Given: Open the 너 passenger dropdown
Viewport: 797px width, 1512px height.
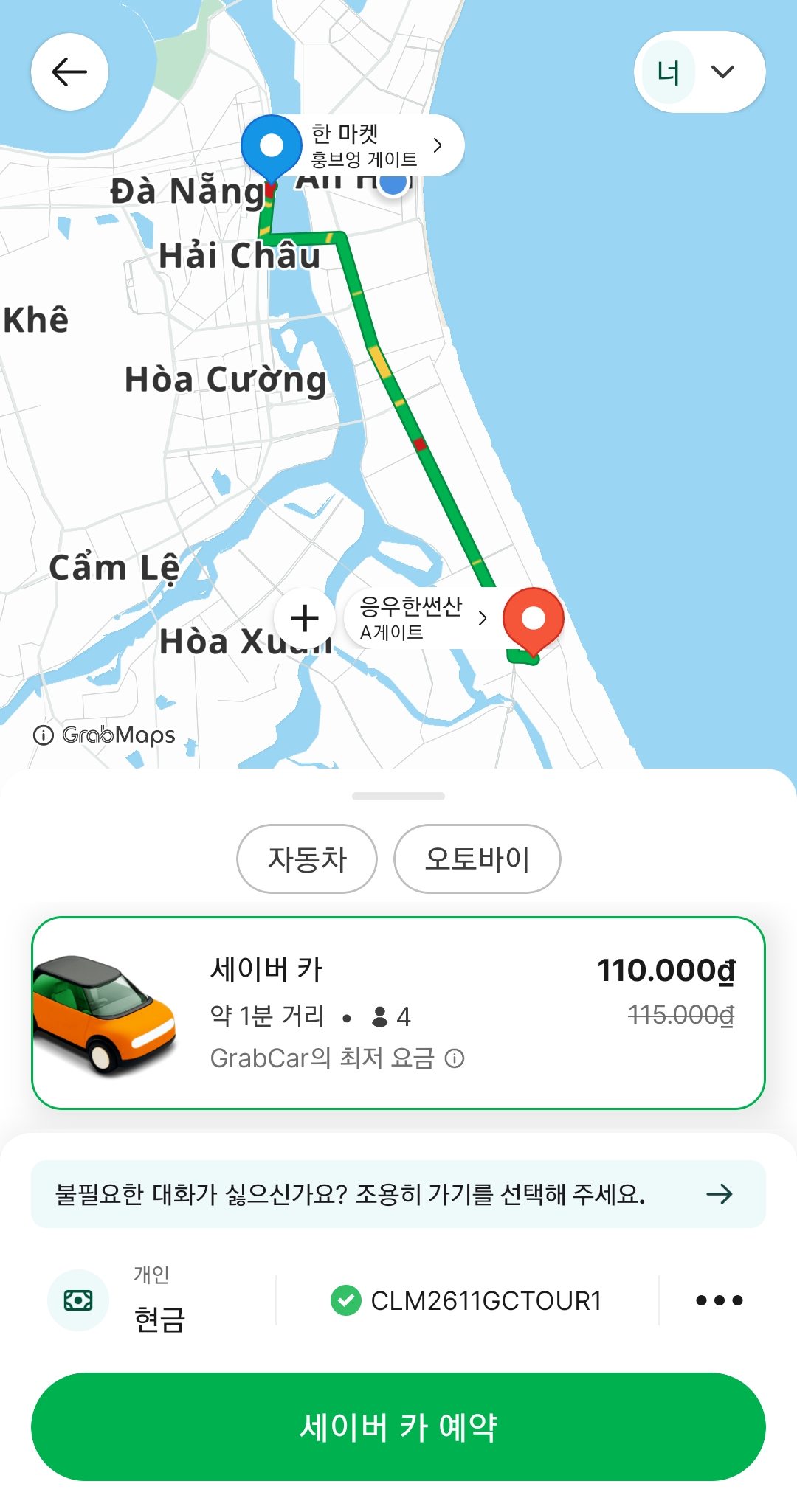Looking at the screenshot, I should 699,72.
